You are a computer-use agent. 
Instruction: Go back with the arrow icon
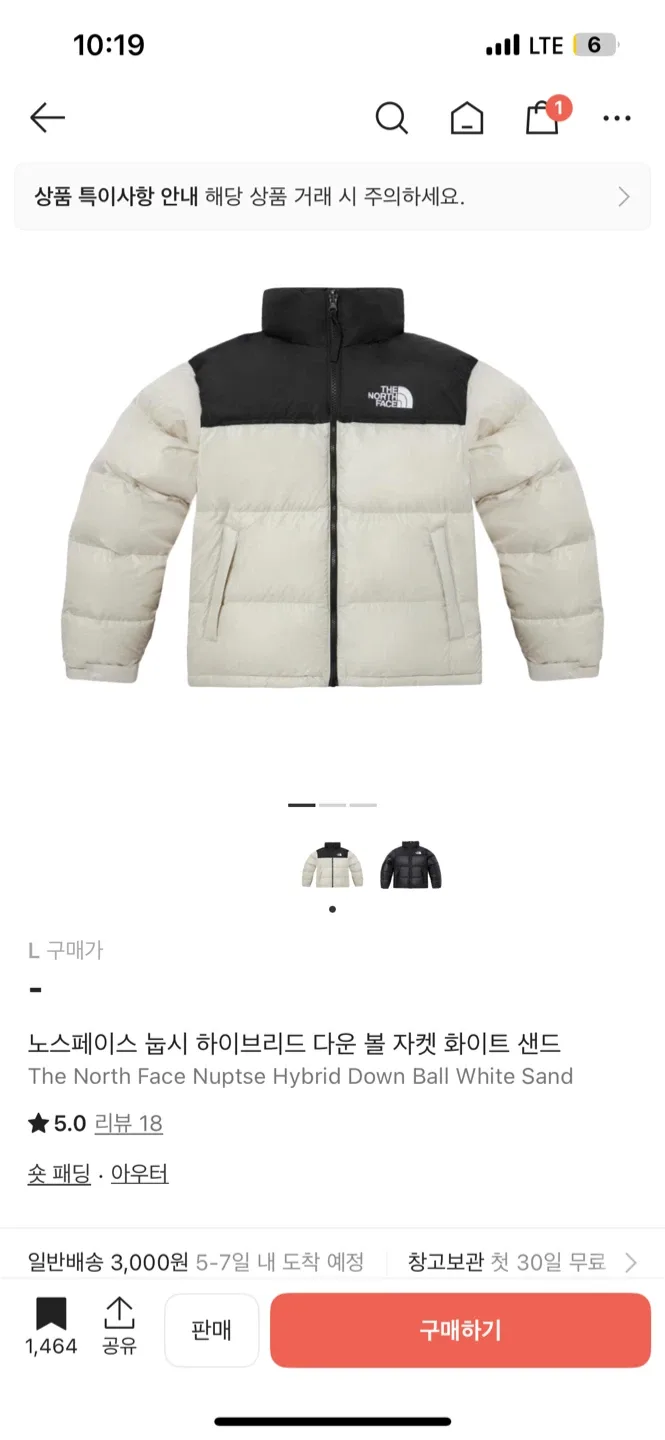coord(47,118)
